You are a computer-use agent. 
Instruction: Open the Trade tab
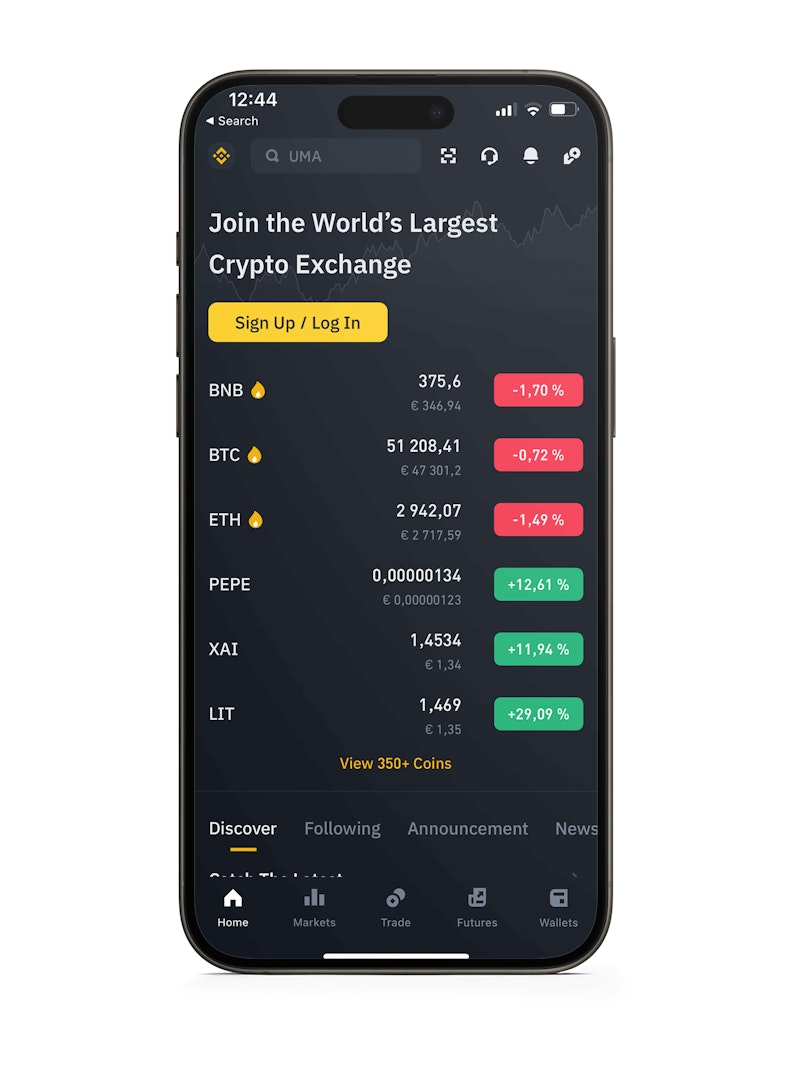(x=395, y=907)
